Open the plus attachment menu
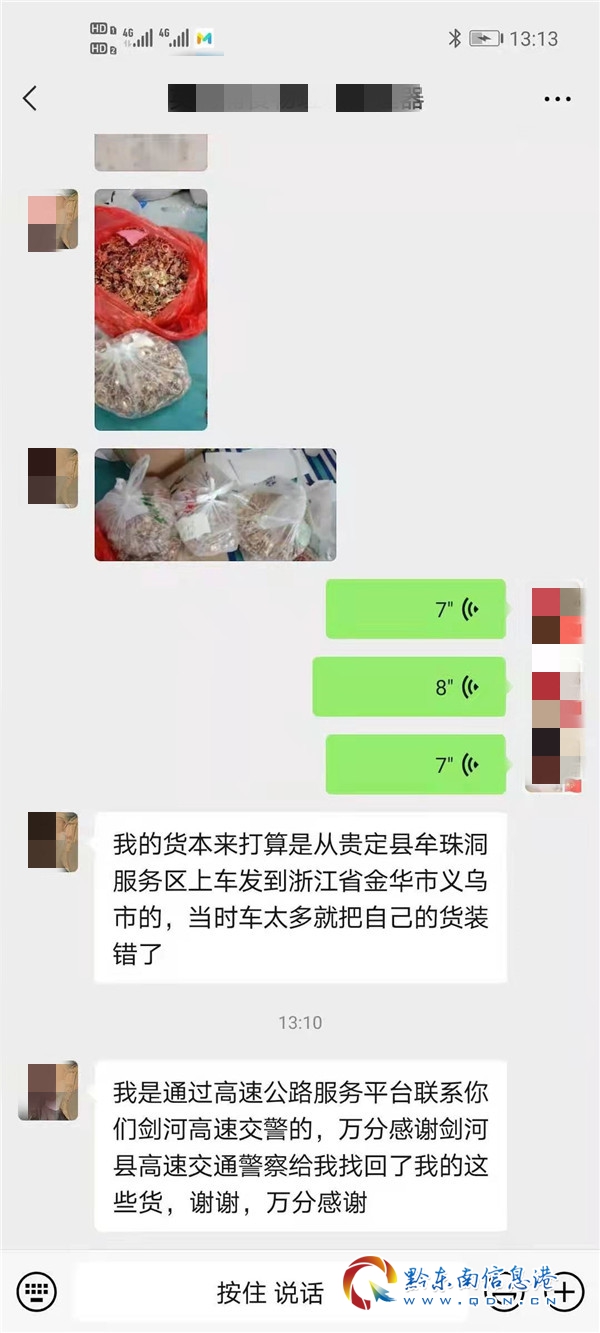The image size is (600, 1333). (566, 1291)
